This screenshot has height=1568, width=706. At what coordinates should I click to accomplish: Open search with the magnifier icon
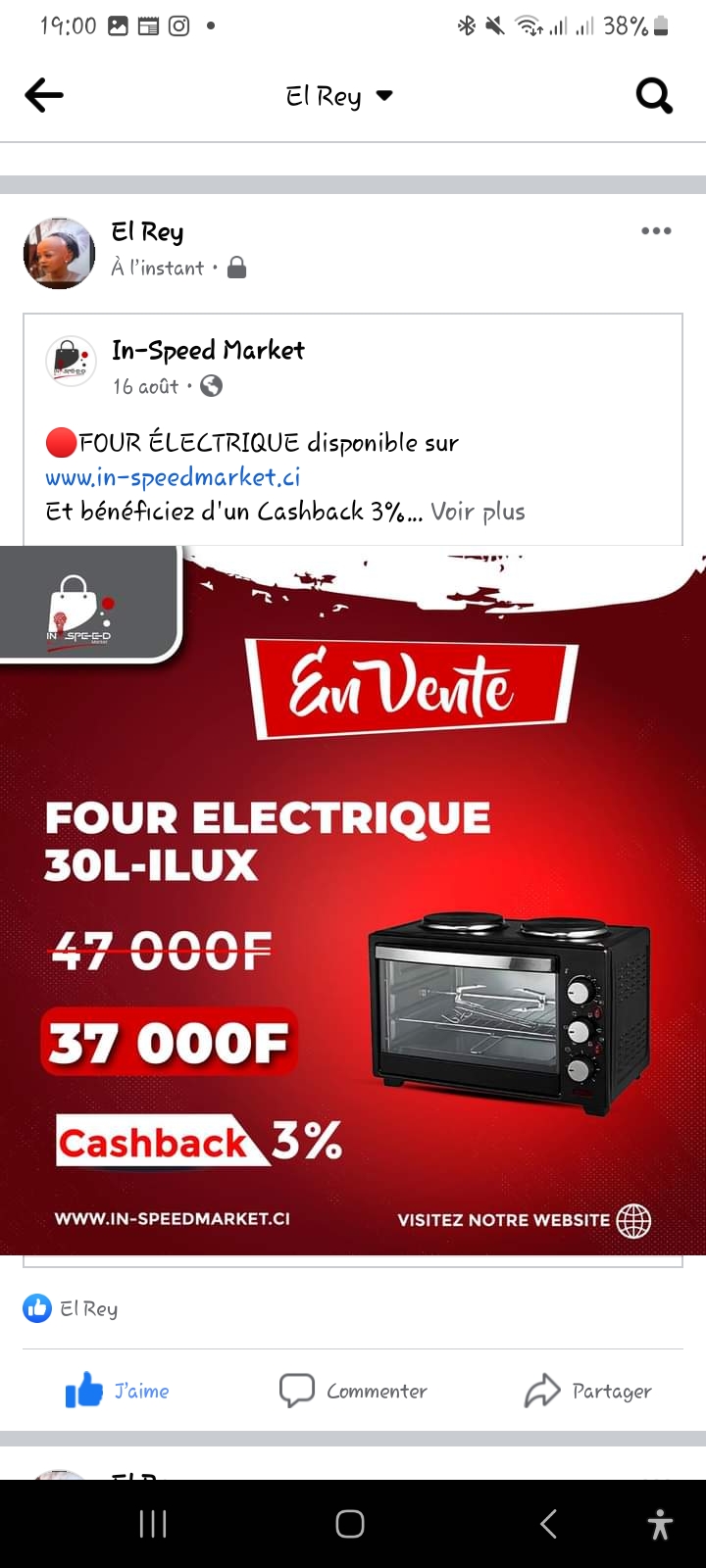point(653,95)
